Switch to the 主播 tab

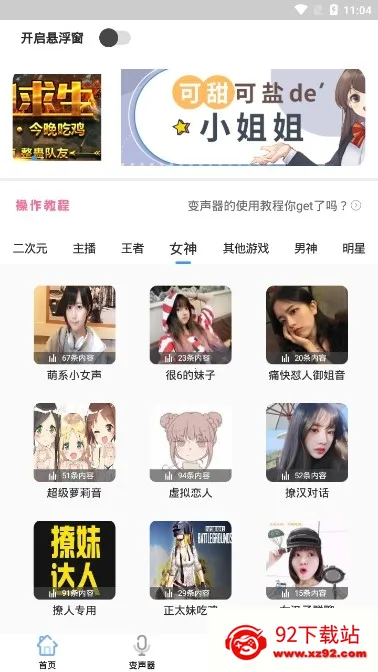(x=84, y=249)
